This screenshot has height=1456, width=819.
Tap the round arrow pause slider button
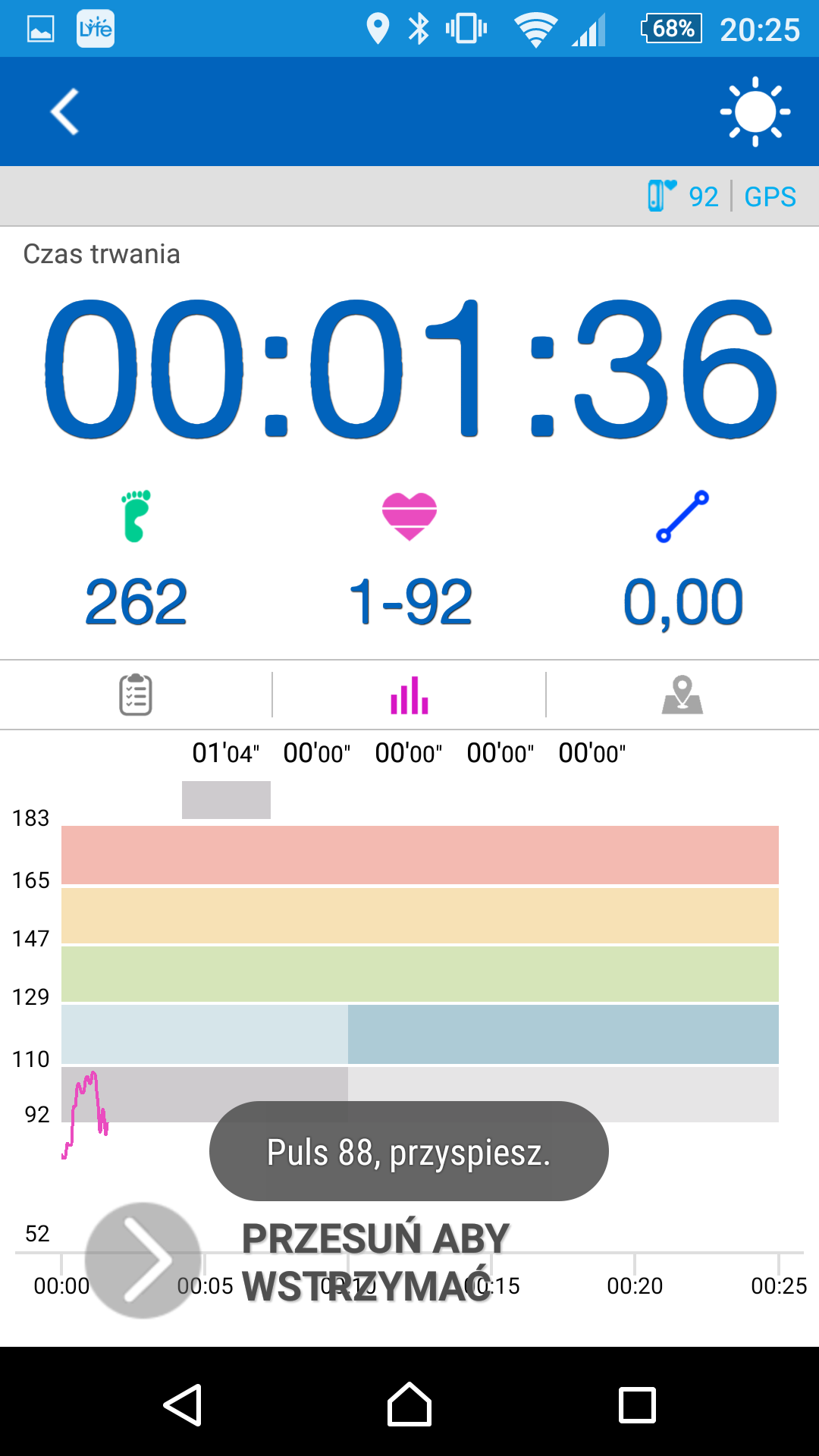click(x=143, y=1260)
